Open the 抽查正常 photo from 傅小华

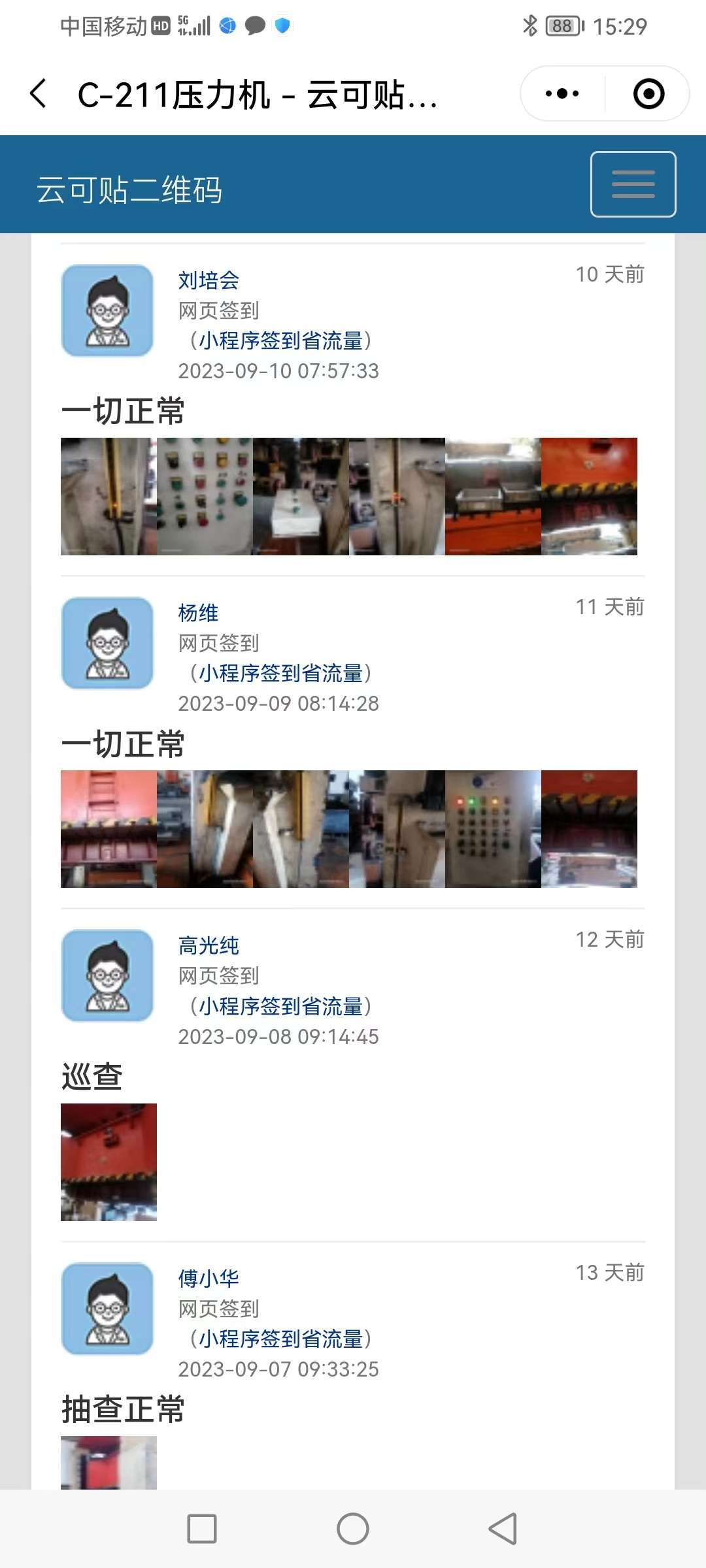[x=109, y=1463]
